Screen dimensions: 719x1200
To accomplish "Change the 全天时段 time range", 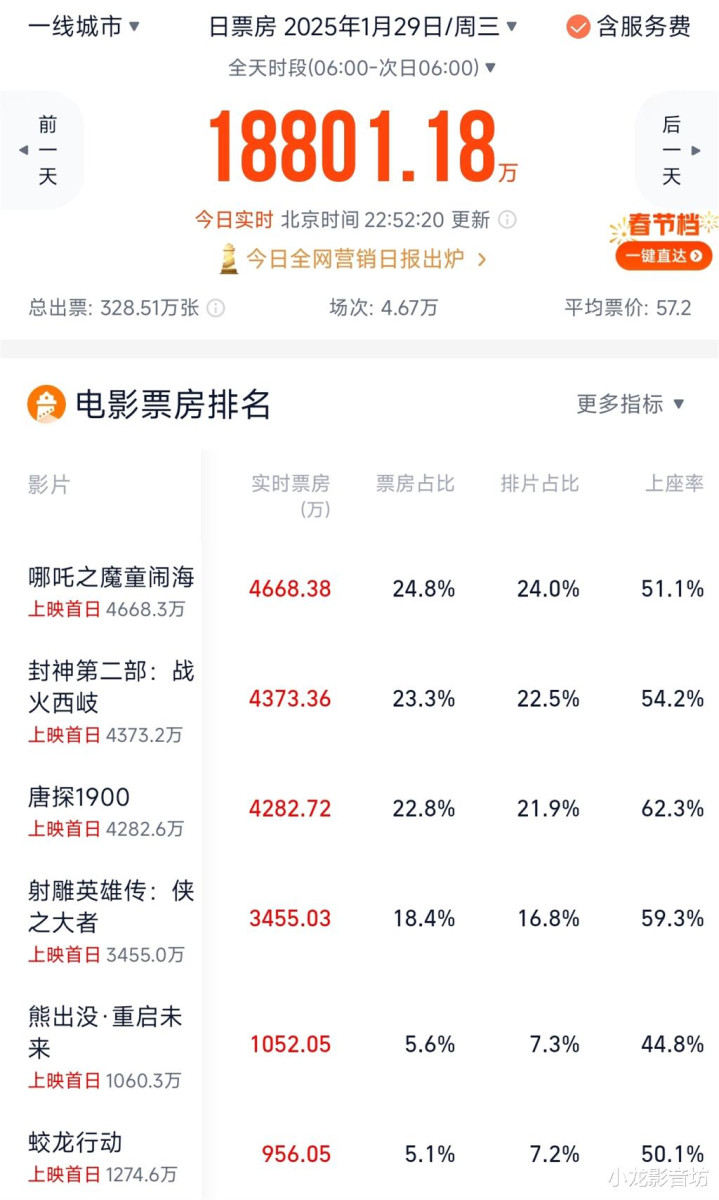I will tap(363, 68).
